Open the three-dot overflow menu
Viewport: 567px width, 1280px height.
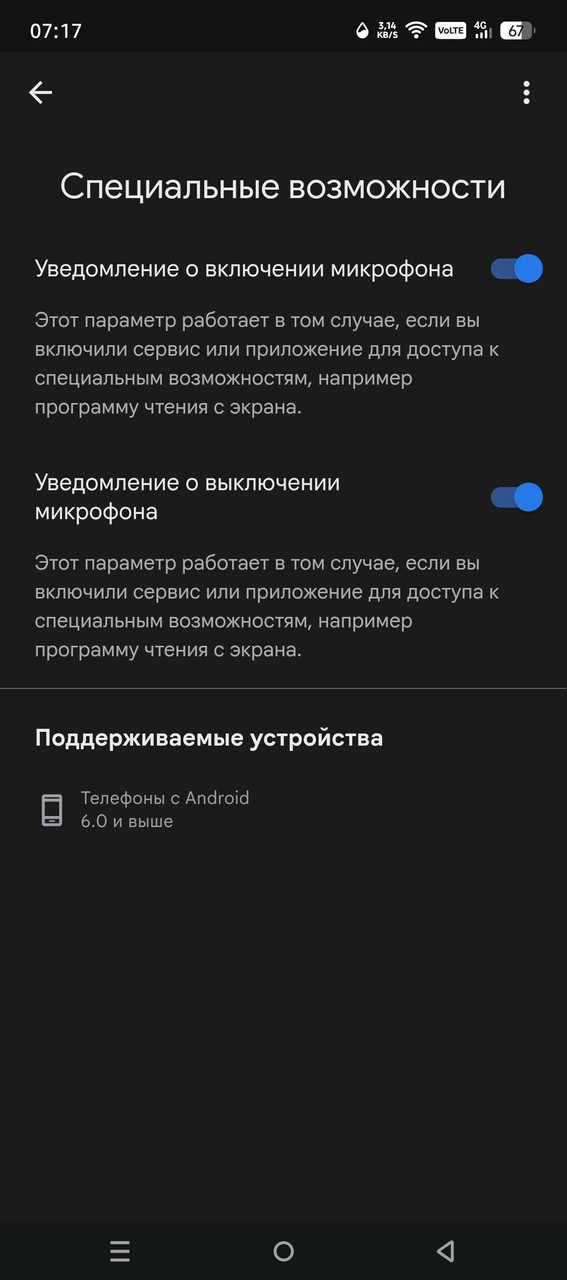[x=526, y=93]
